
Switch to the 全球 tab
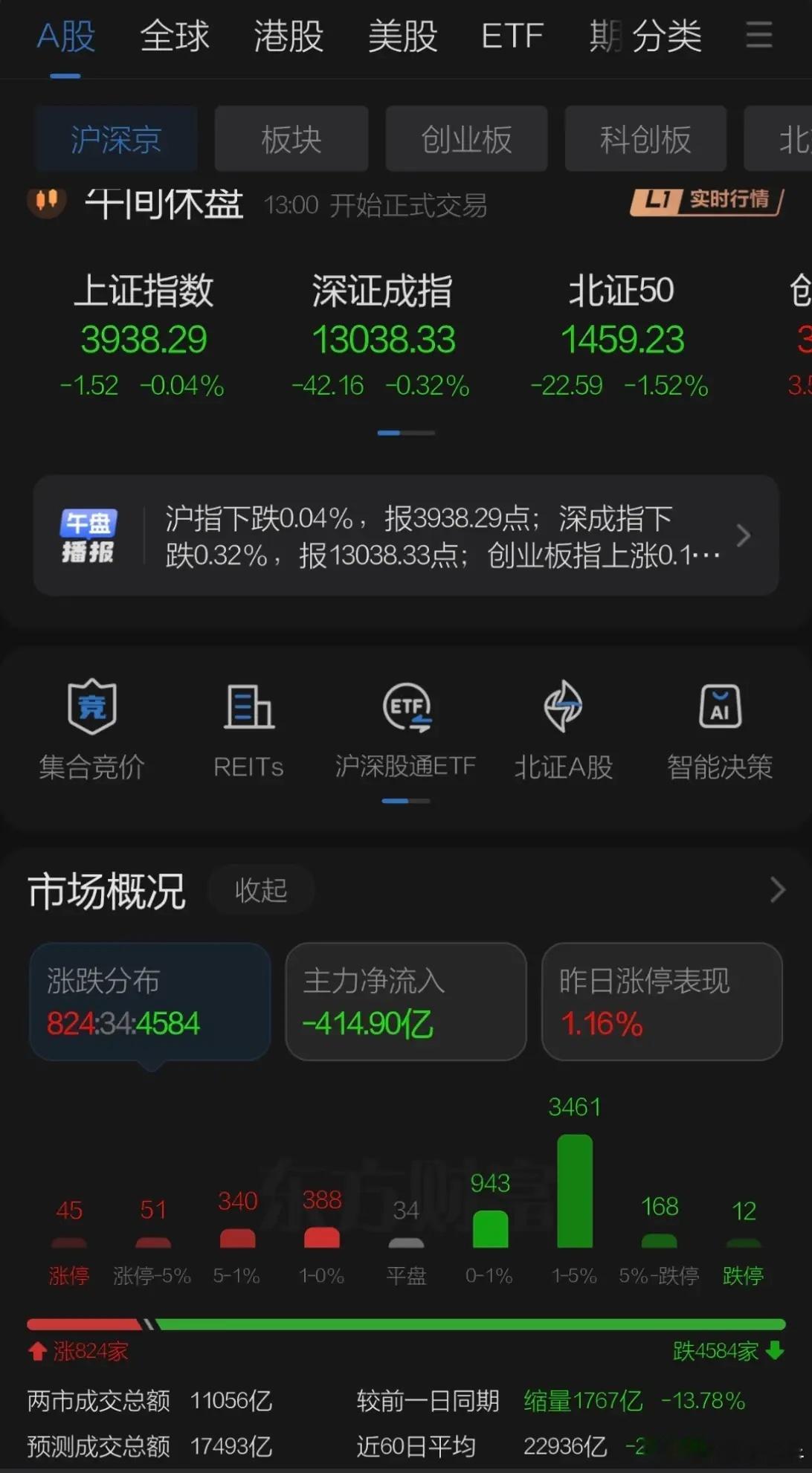[x=175, y=36]
